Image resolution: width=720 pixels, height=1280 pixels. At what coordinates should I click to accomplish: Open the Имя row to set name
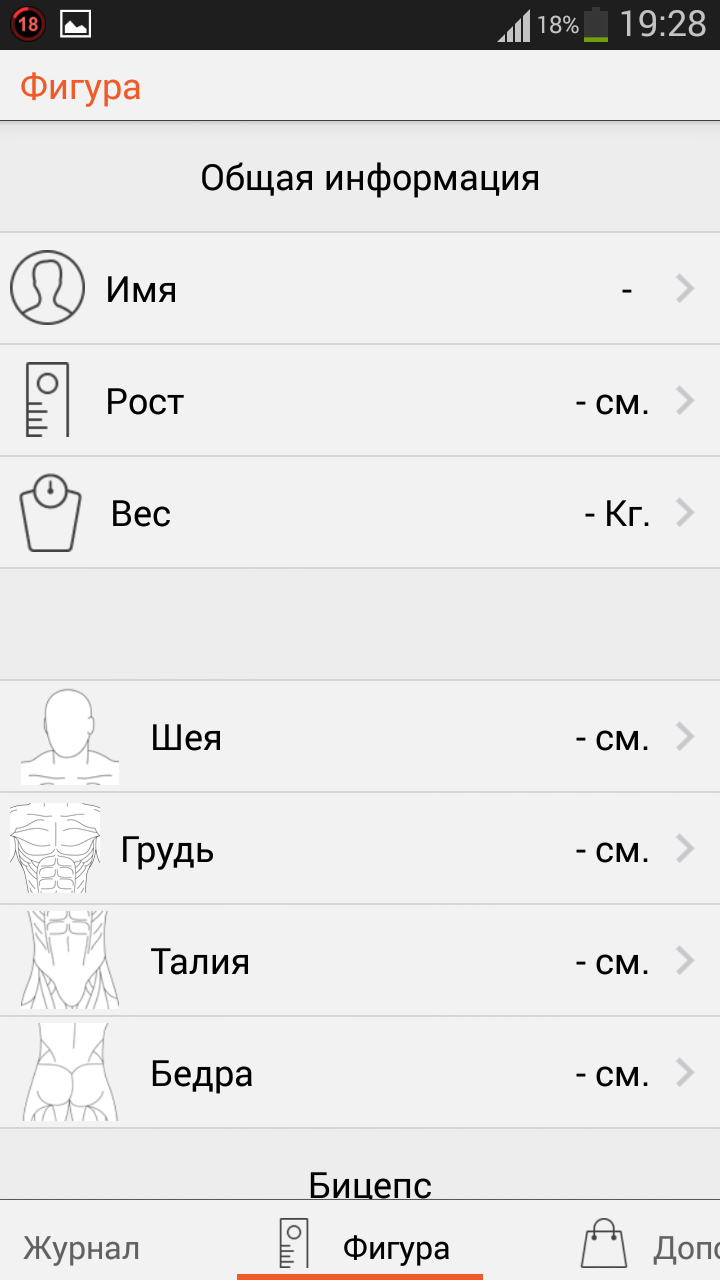360,289
